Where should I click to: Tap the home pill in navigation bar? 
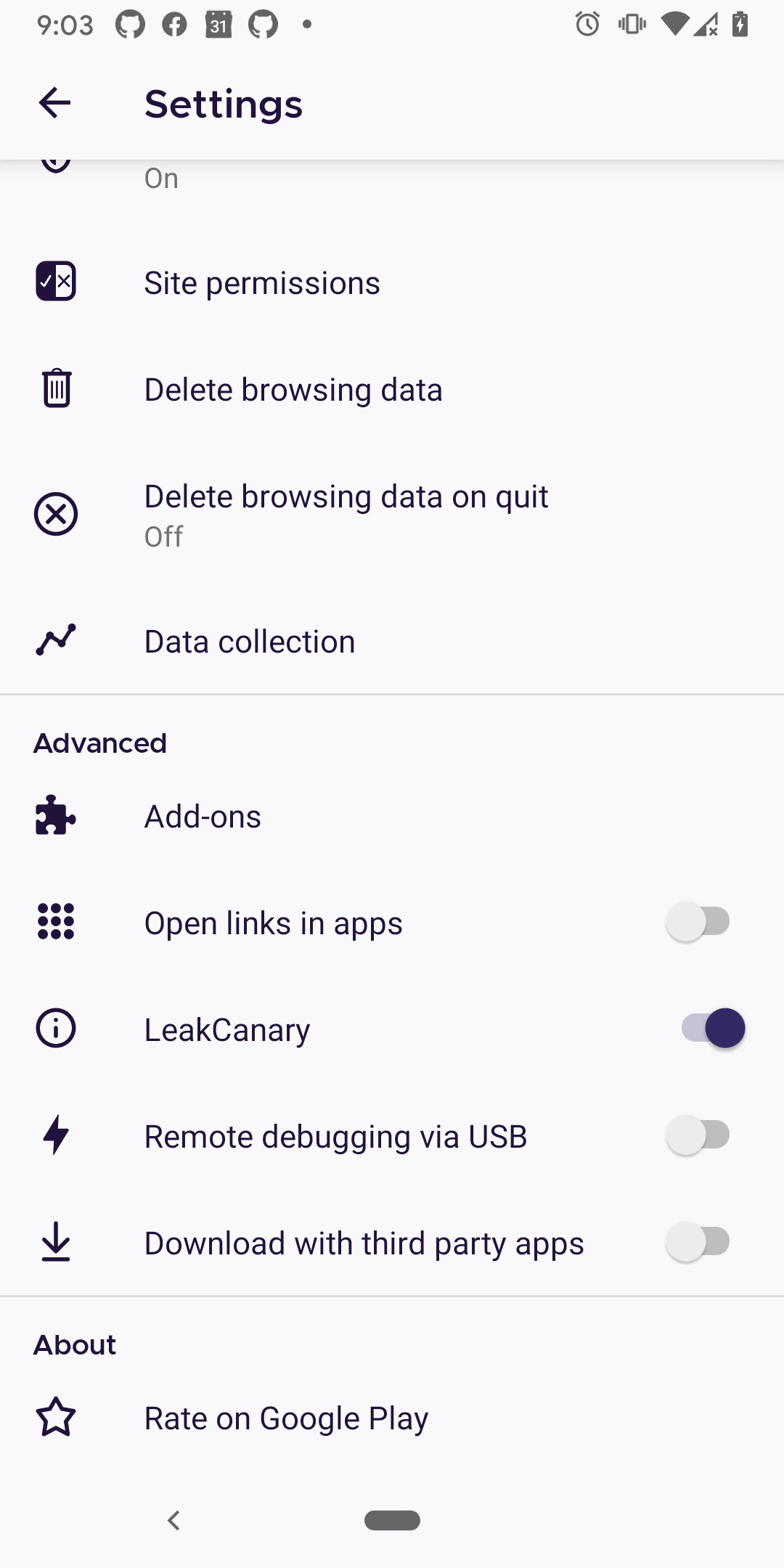(x=392, y=1520)
